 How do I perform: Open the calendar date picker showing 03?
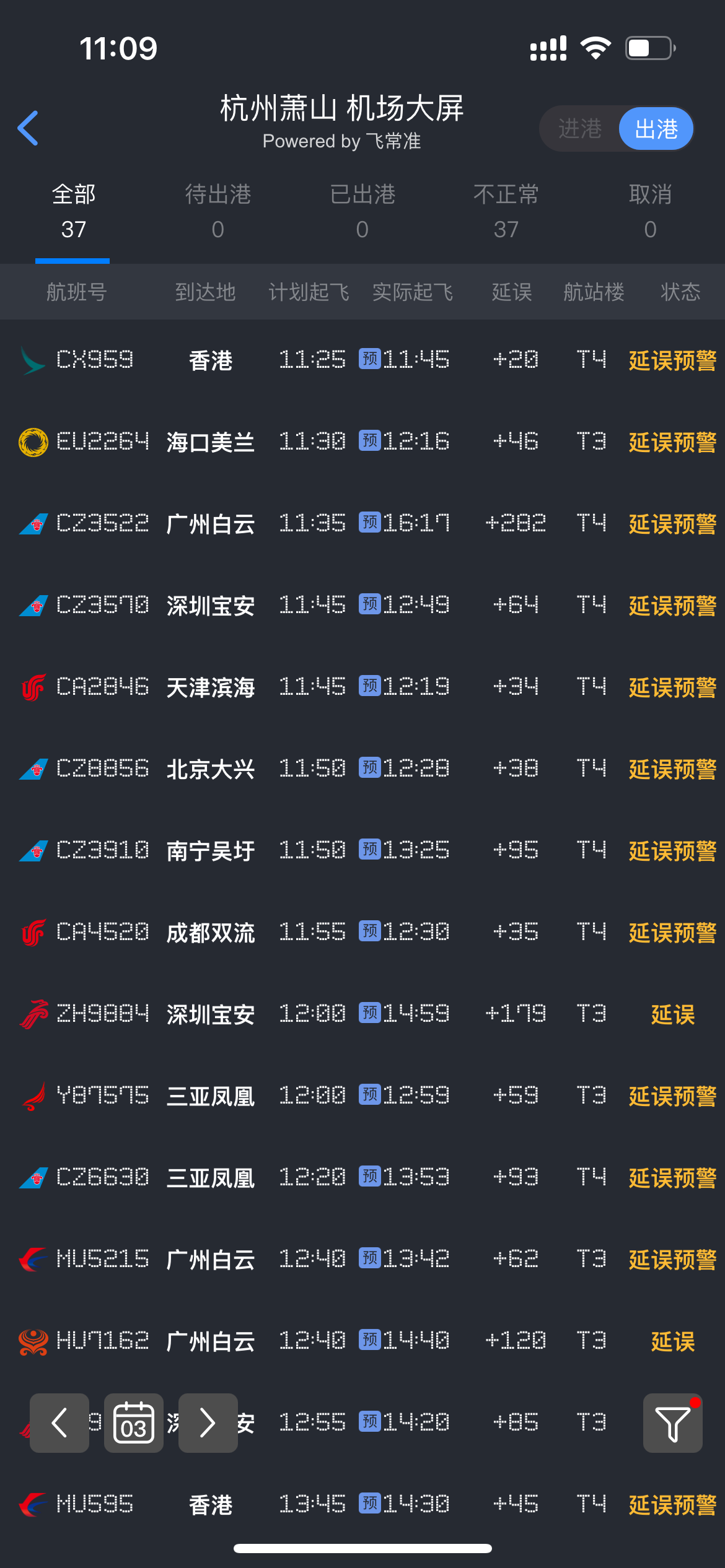tap(134, 1422)
